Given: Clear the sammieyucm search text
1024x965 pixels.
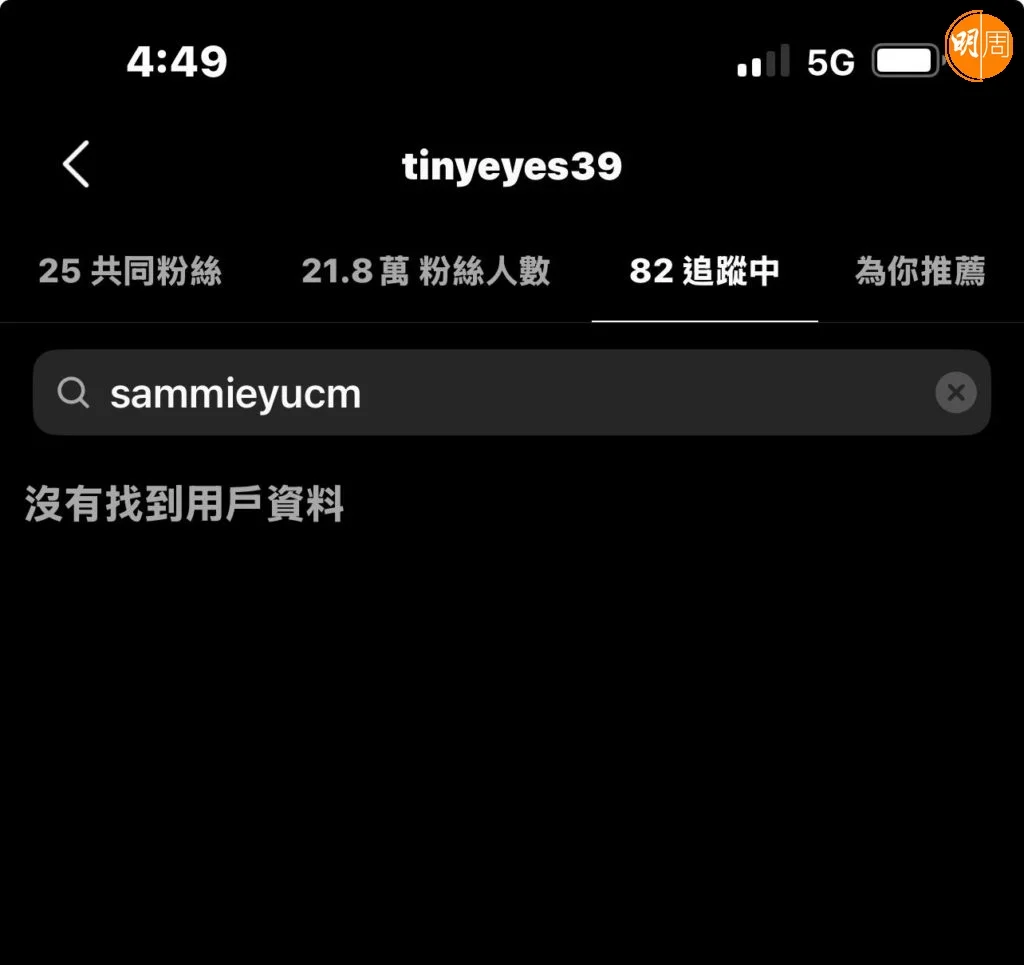Looking at the screenshot, I should pyautogui.click(x=955, y=393).
